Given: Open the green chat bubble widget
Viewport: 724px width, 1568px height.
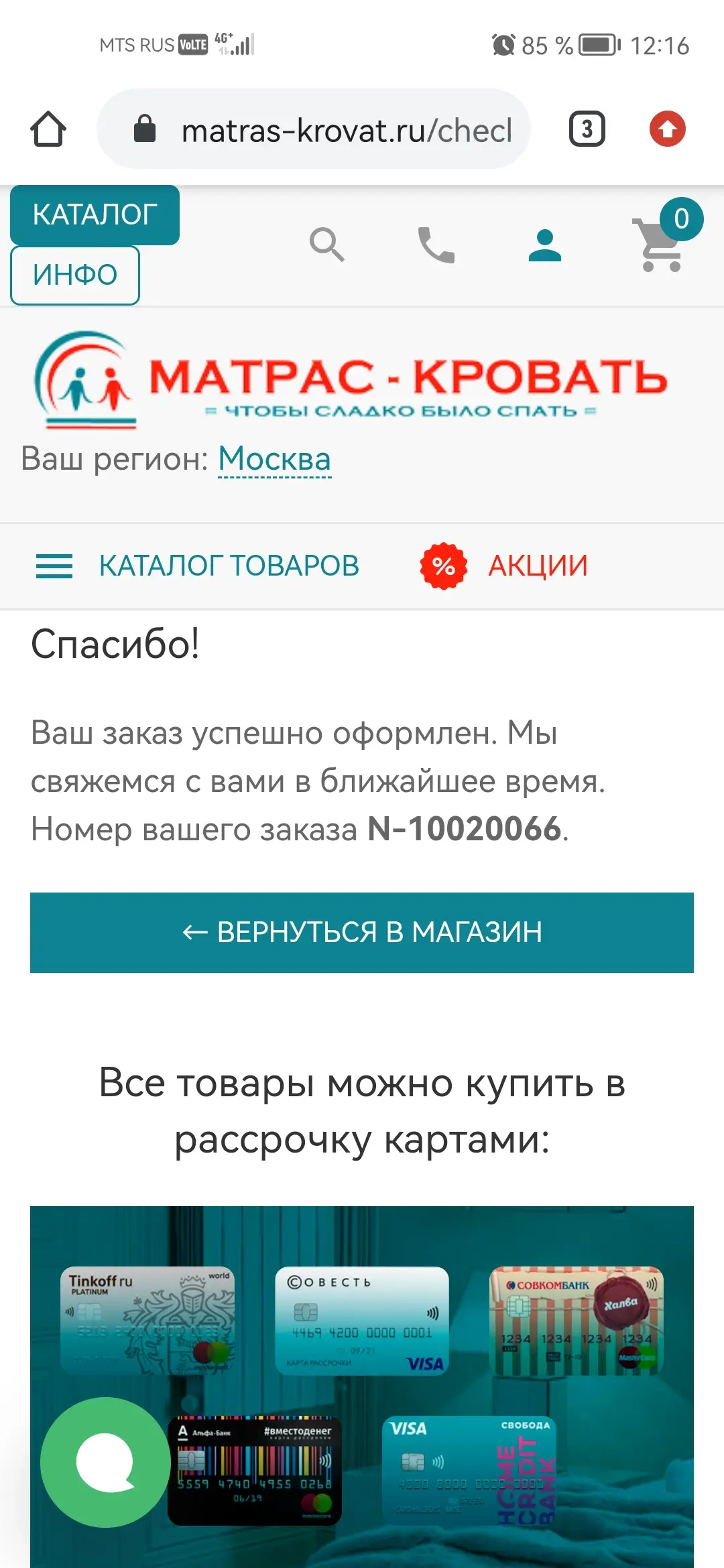Looking at the screenshot, I should click(105, 1462).
